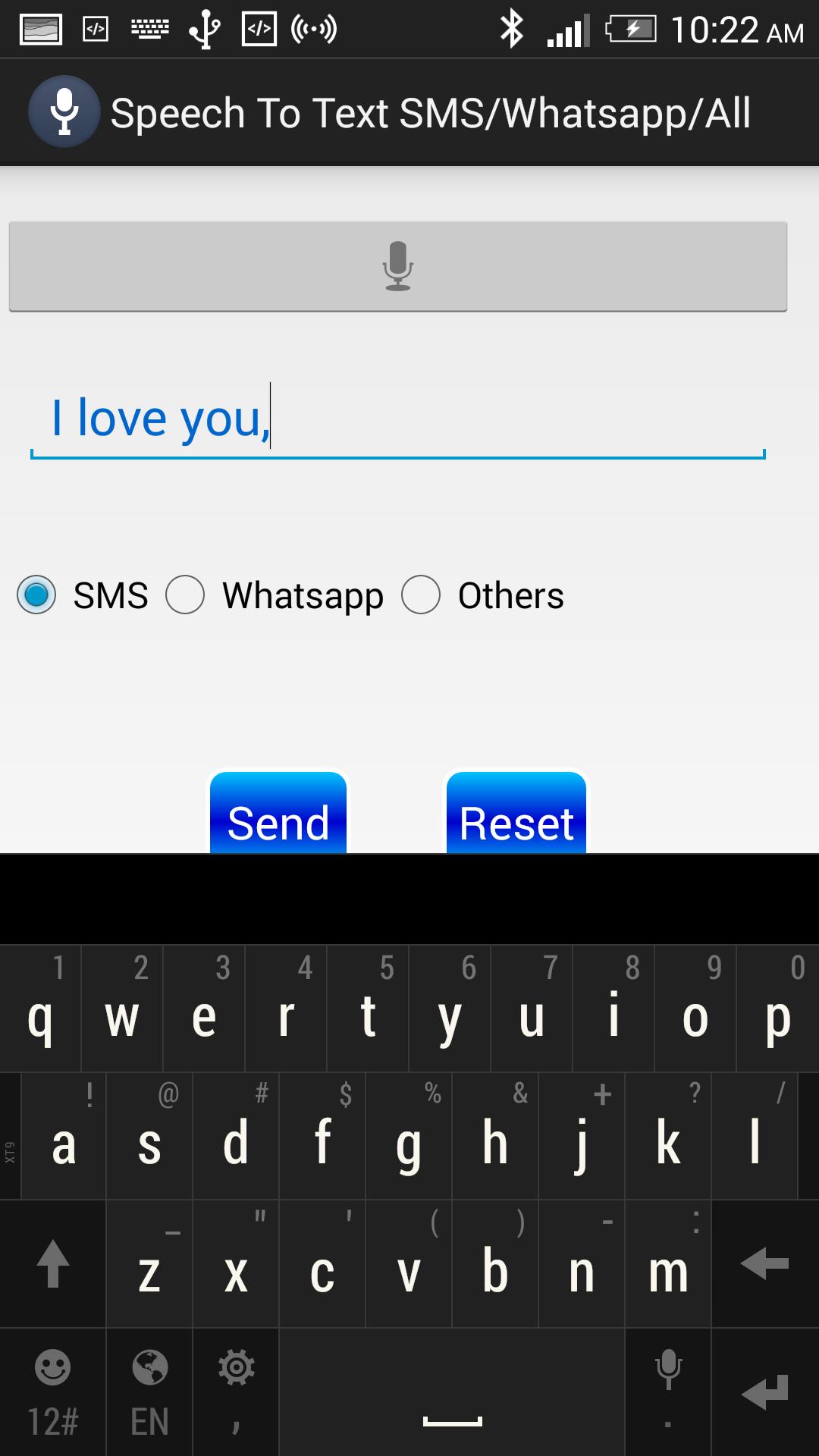Insert a space with the spacebar
Image resolution: width=819 pixels, height=1456 pixels.
[452, 1392]
